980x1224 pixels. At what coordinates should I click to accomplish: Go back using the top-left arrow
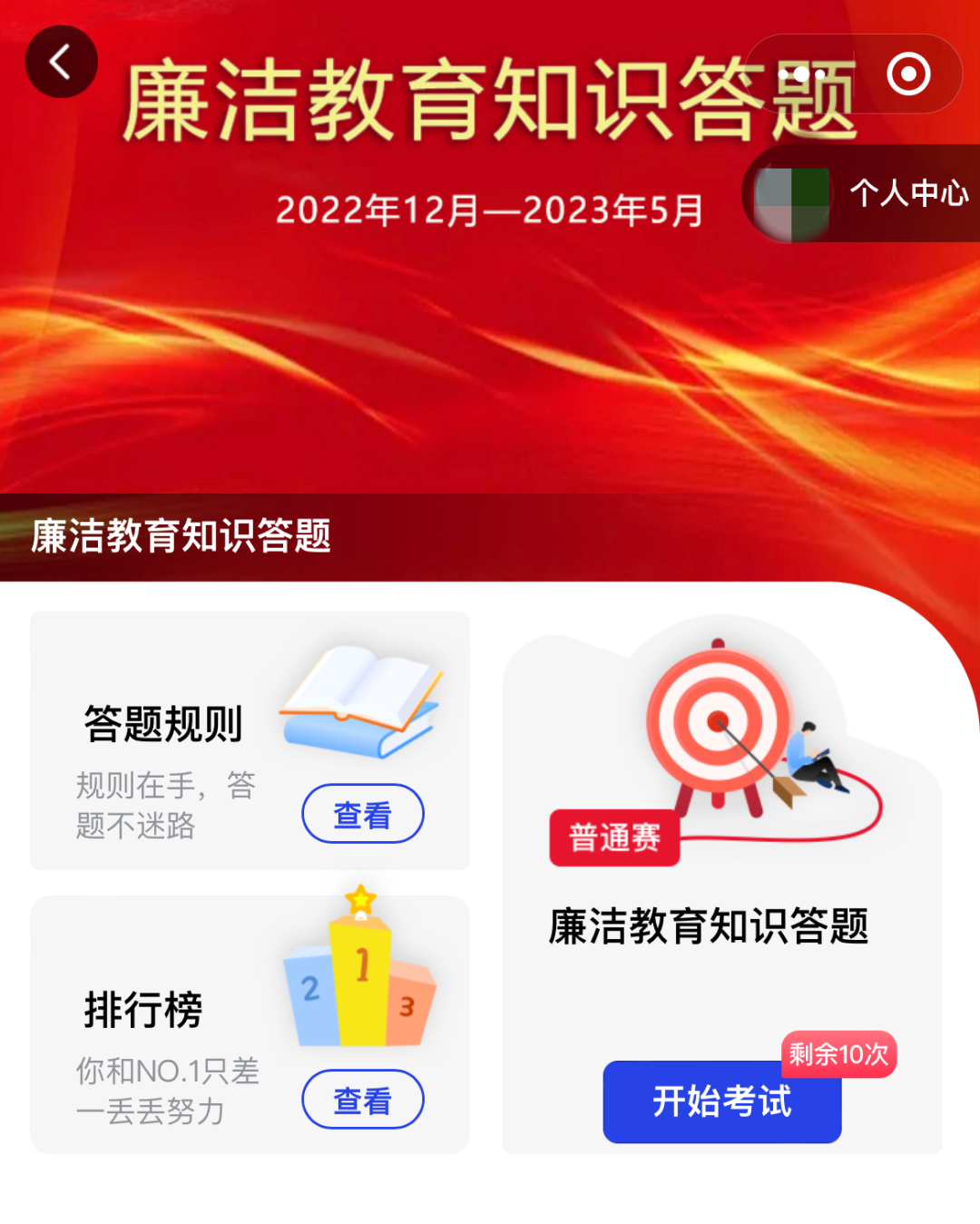click(x=61, y=62)
